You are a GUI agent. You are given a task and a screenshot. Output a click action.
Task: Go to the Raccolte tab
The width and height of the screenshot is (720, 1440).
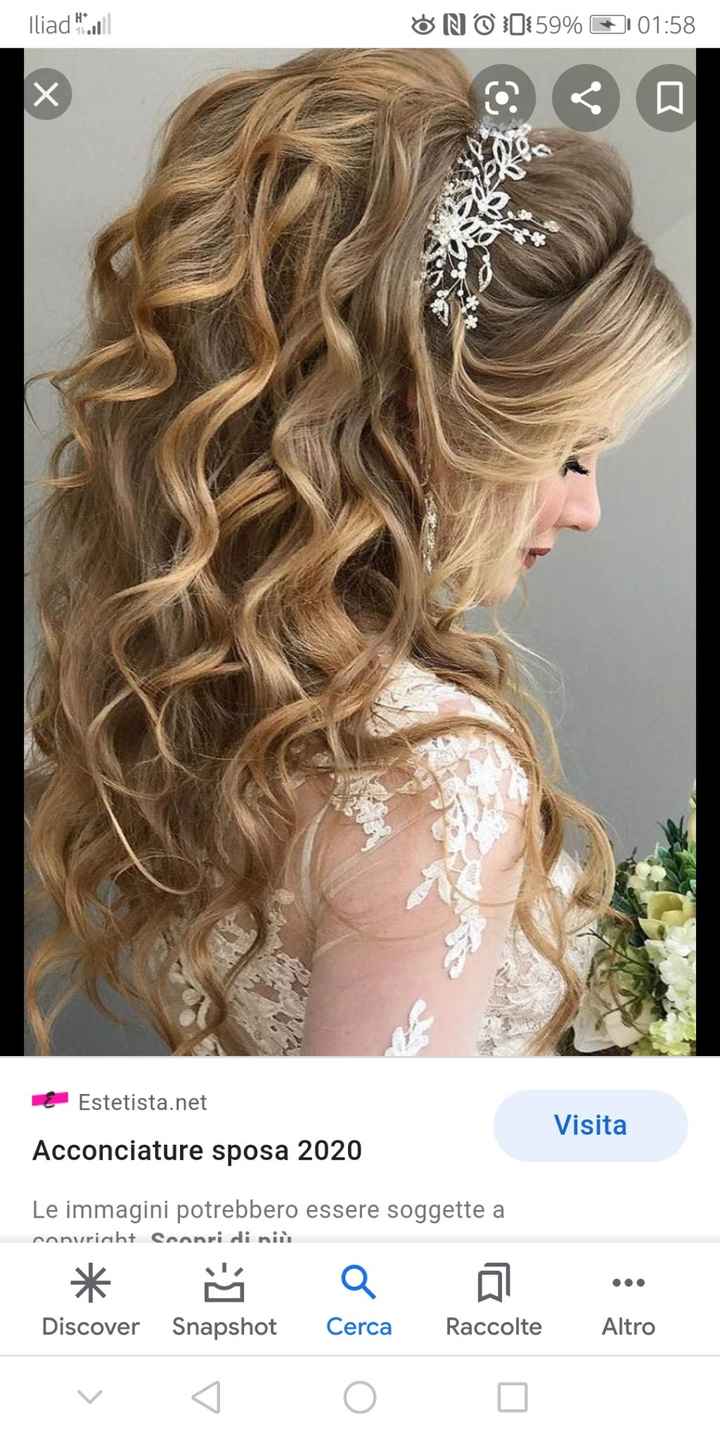click(x=493, y=1300)
